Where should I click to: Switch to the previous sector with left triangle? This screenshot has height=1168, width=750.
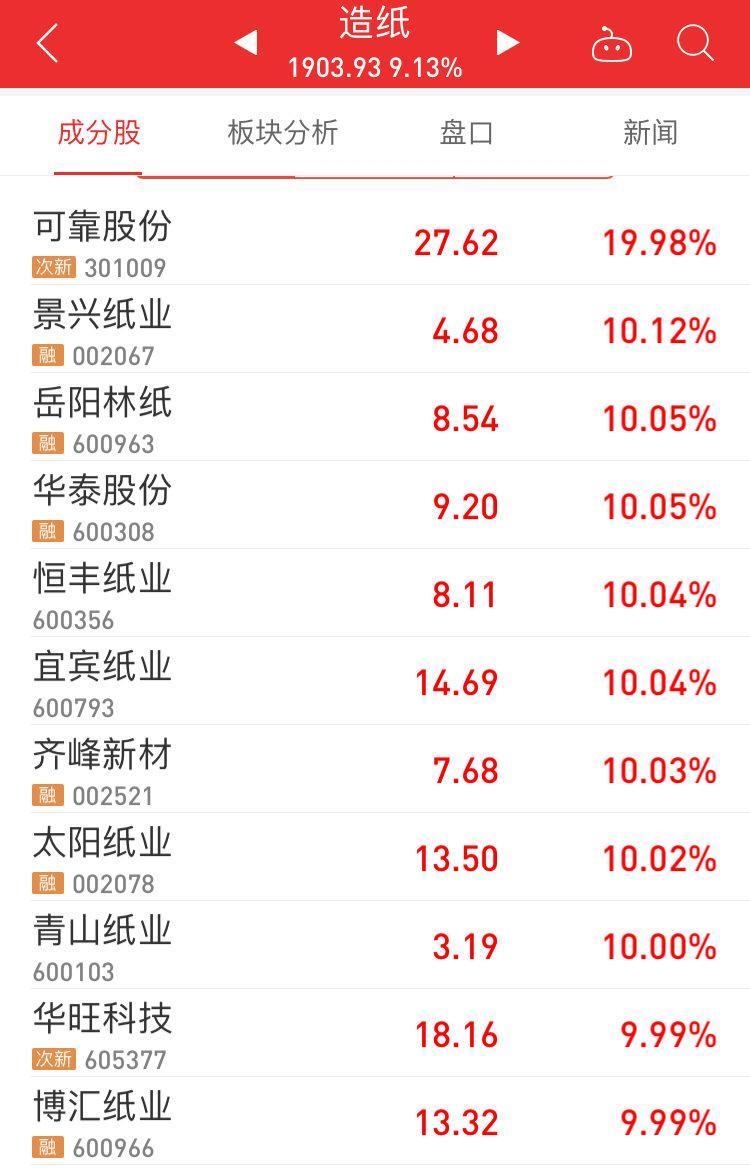click(x=246, y=42)
